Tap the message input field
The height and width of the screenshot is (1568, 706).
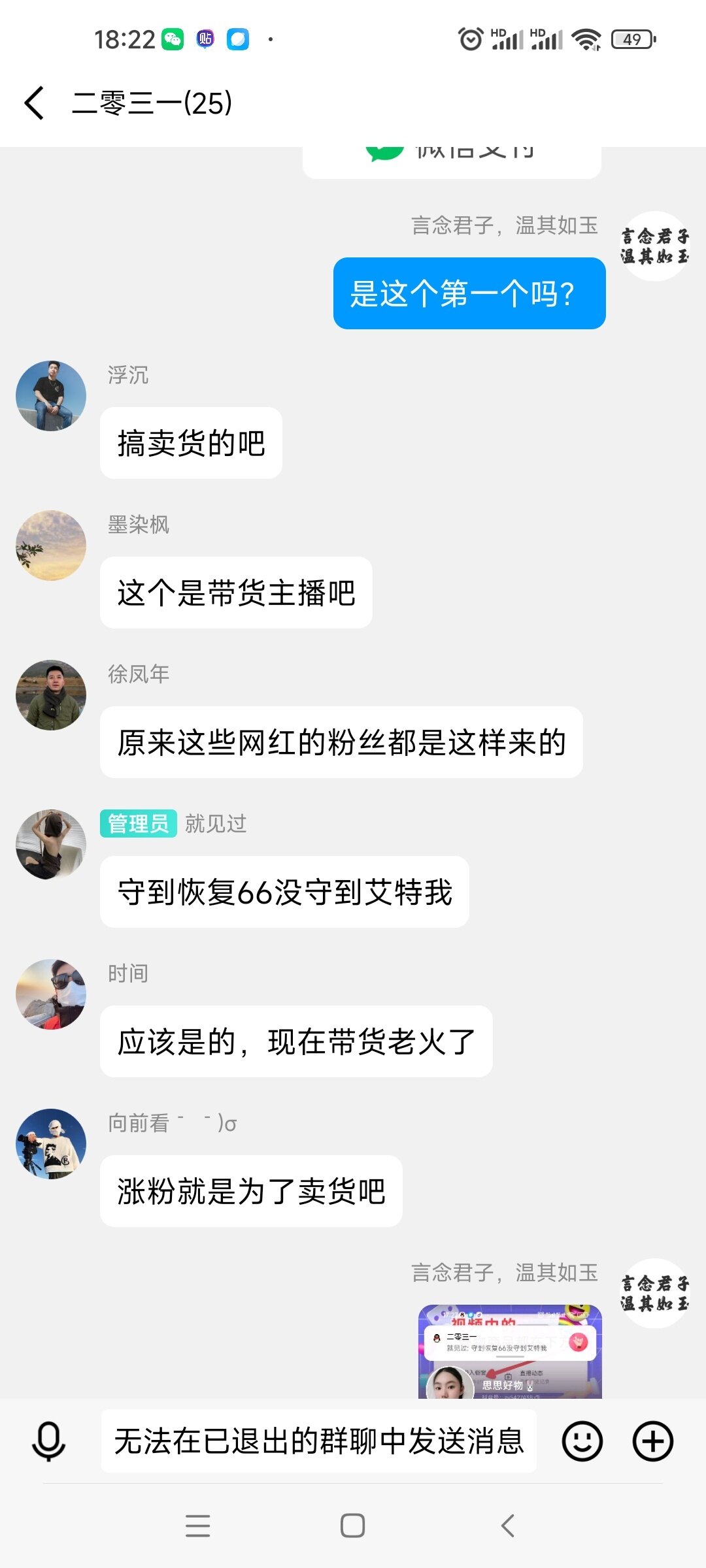(319, 1441)
